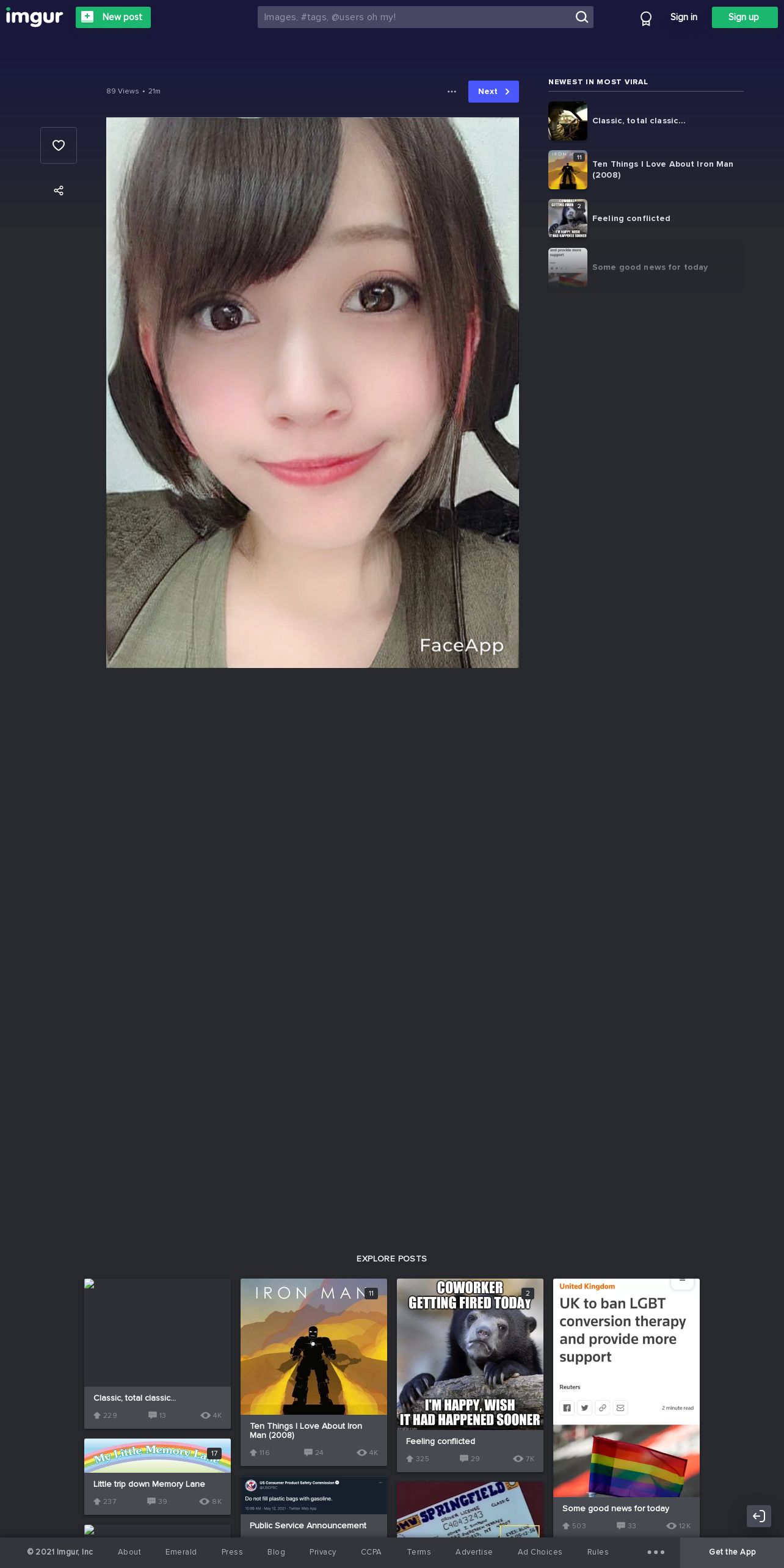Create a new post
The height and width of the screenshot is (1568, 784).
point(113,17)
